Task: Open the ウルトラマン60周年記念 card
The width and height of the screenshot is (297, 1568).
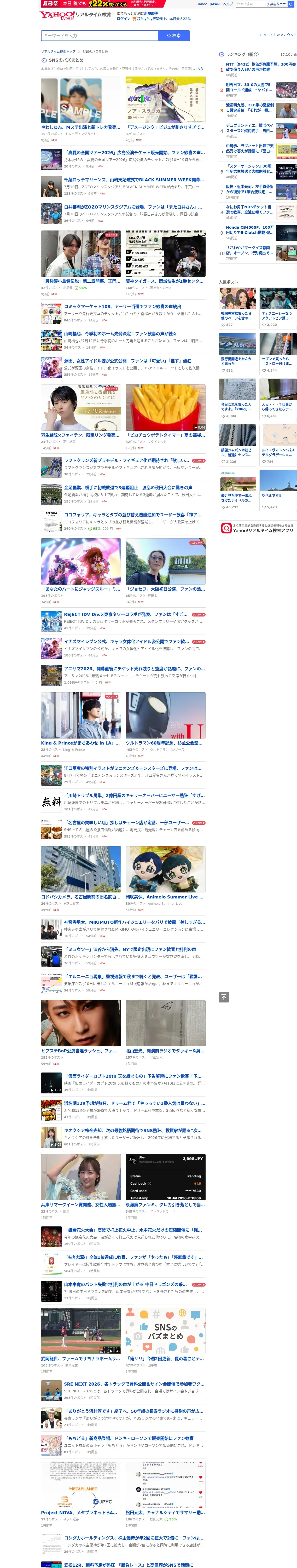Action: point(166,725)
